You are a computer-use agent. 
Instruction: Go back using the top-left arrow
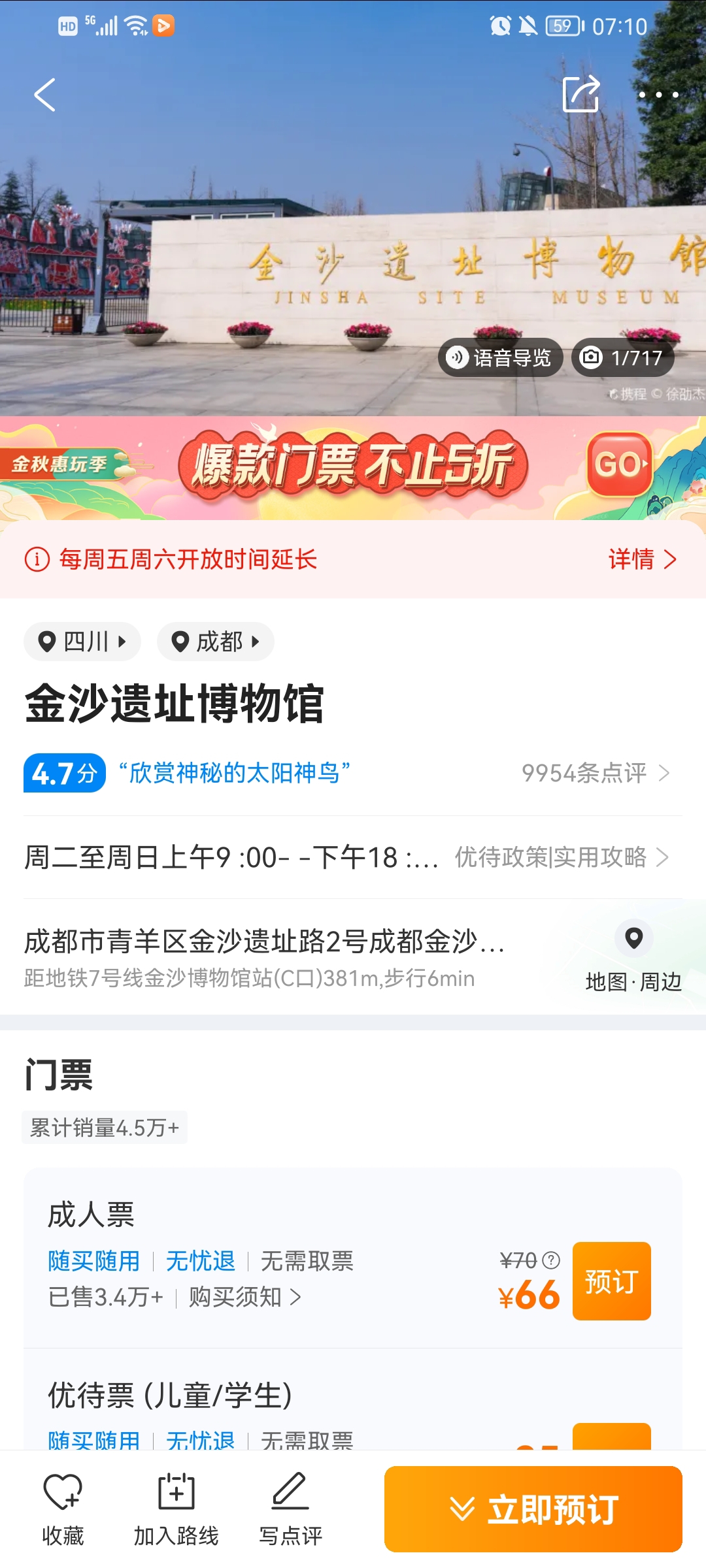tap(44, 95)
